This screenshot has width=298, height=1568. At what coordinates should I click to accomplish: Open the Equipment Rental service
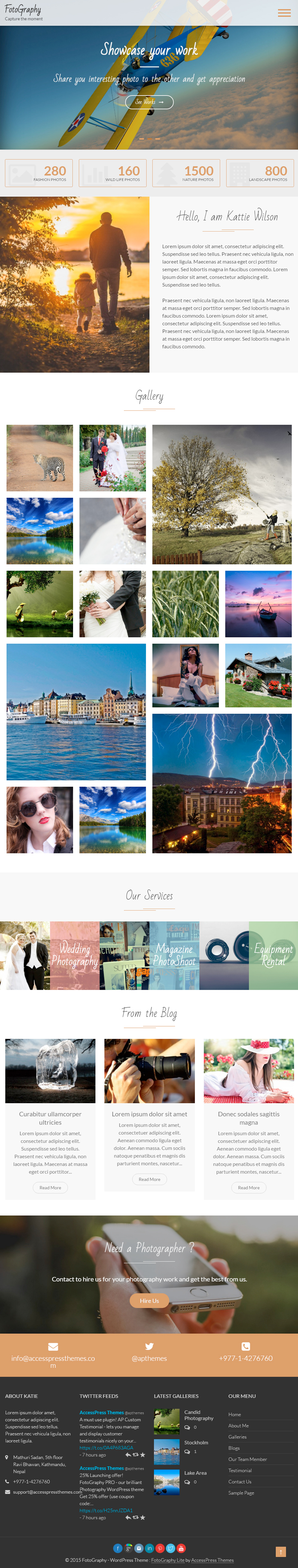coord(273,955)
